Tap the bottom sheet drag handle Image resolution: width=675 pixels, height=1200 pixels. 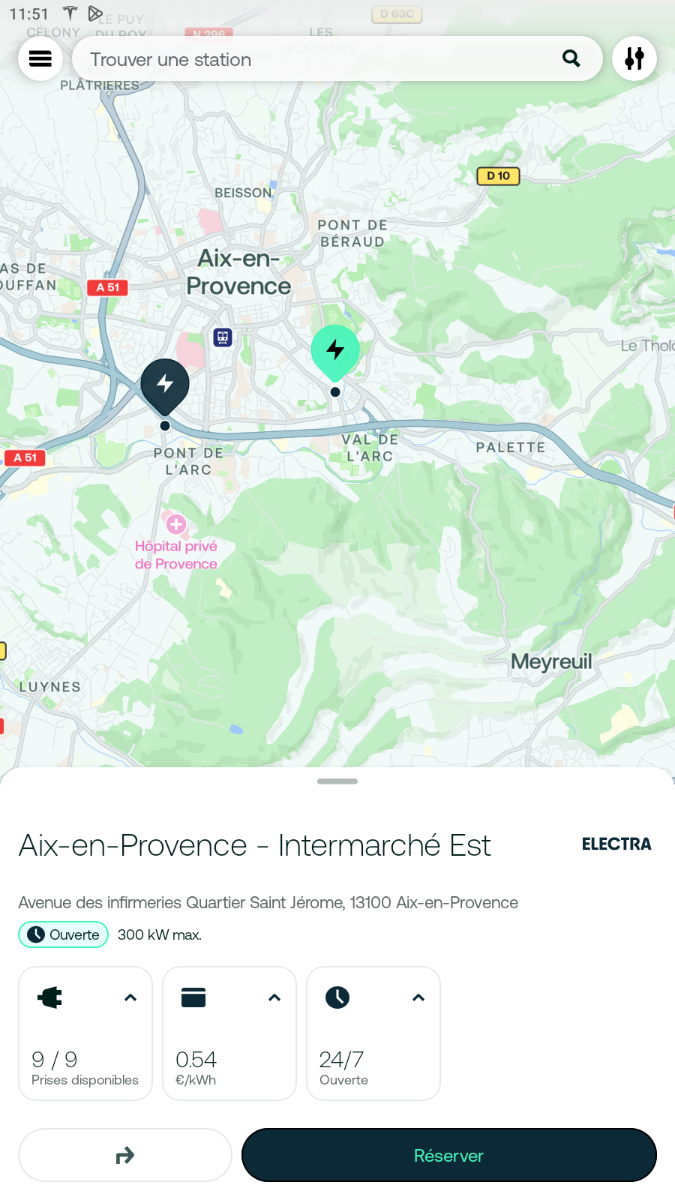pyautogui.click(x=337, y=781)
